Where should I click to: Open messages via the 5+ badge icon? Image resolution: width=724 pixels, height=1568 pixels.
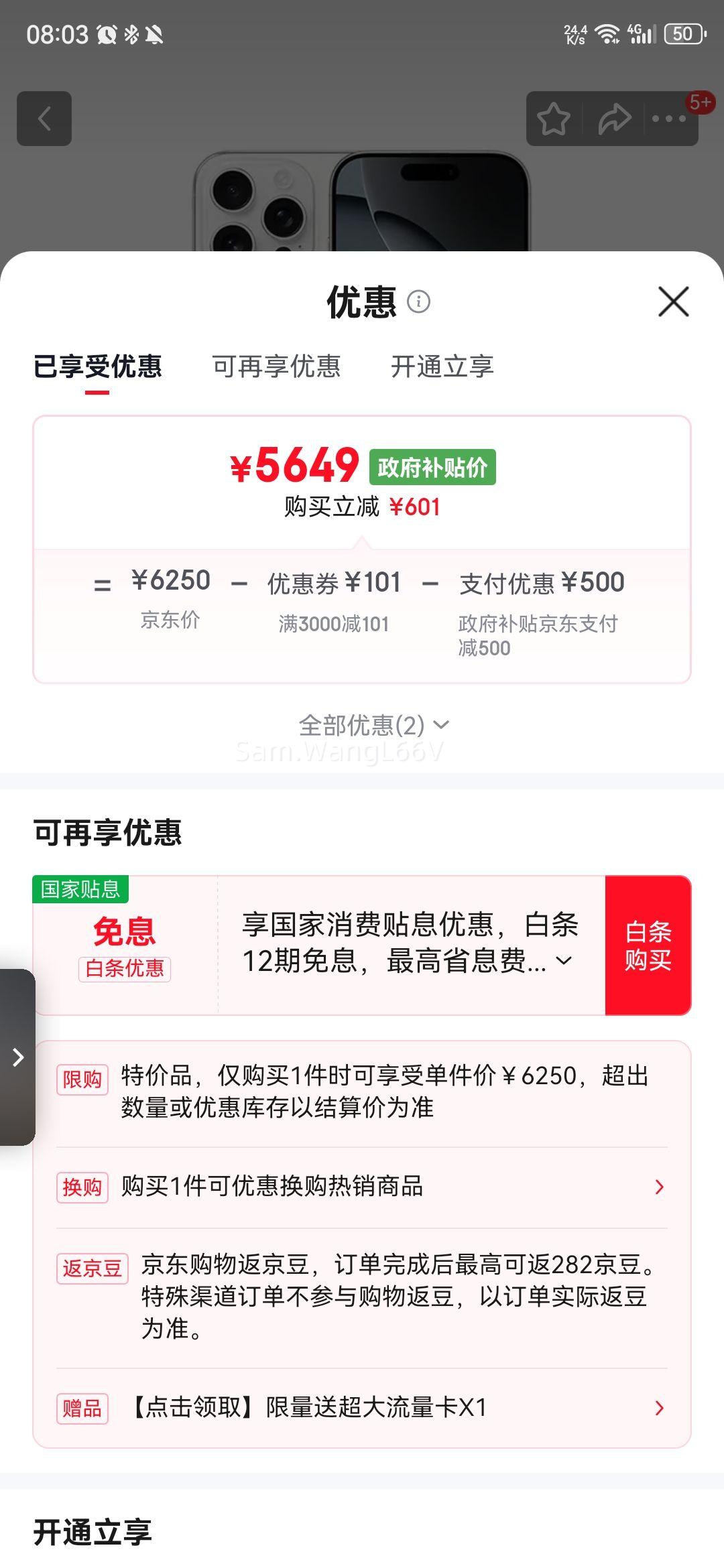pos(700,104)
